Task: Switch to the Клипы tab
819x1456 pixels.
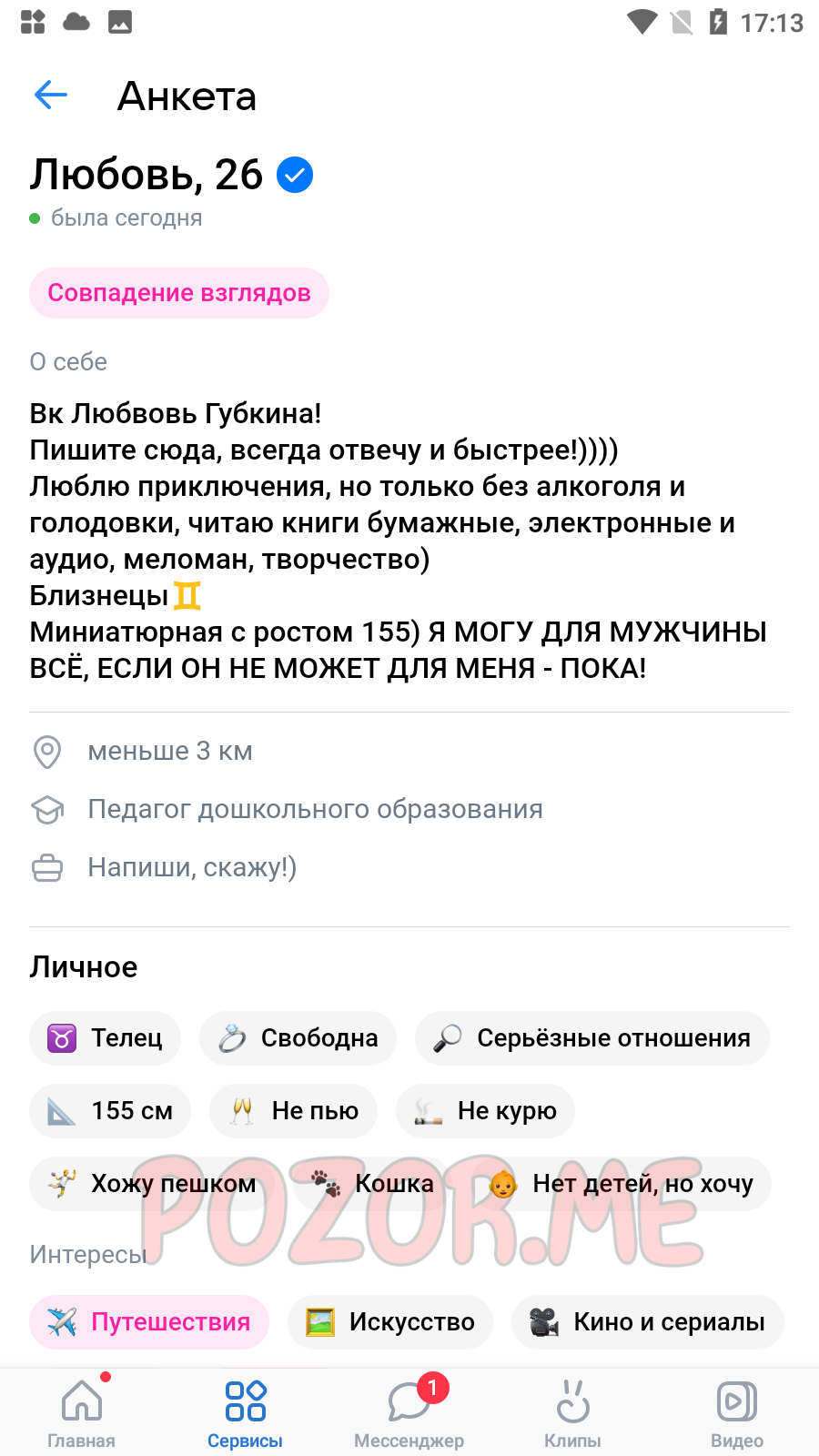Action: pos(573,1412)
